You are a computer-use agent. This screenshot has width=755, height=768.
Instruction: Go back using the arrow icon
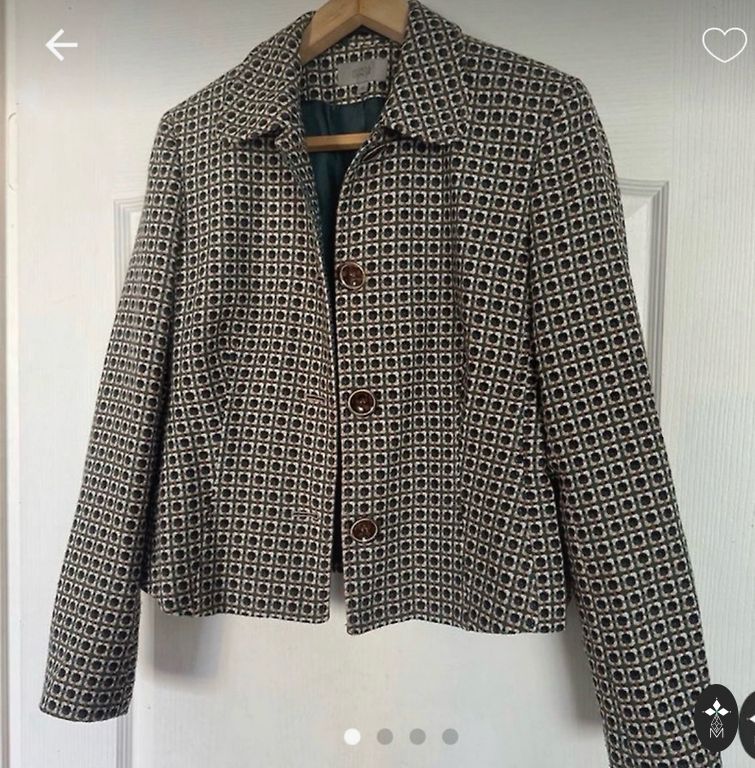click(x=61, y=45)
